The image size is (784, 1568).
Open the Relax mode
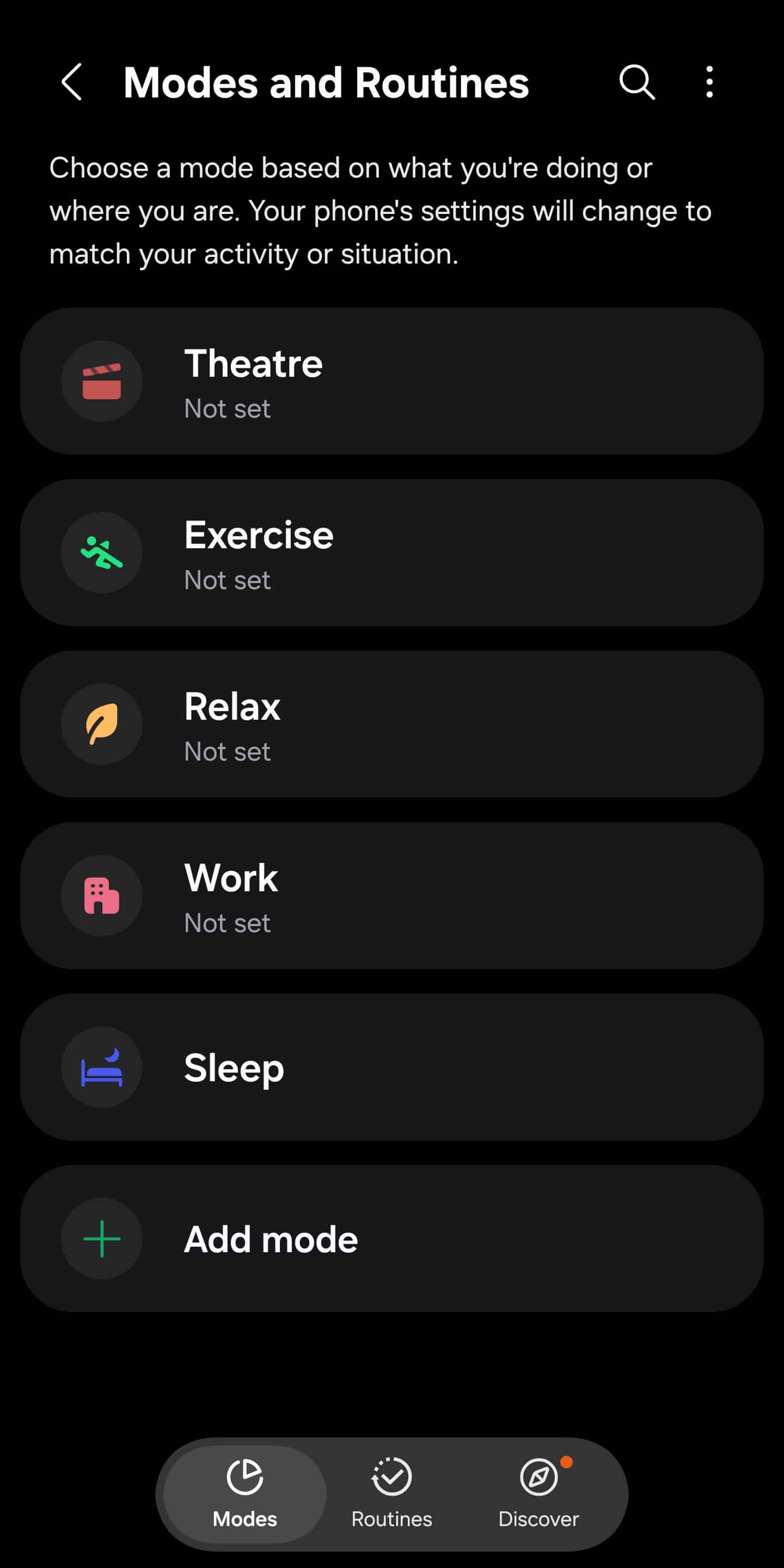point(392,724)
